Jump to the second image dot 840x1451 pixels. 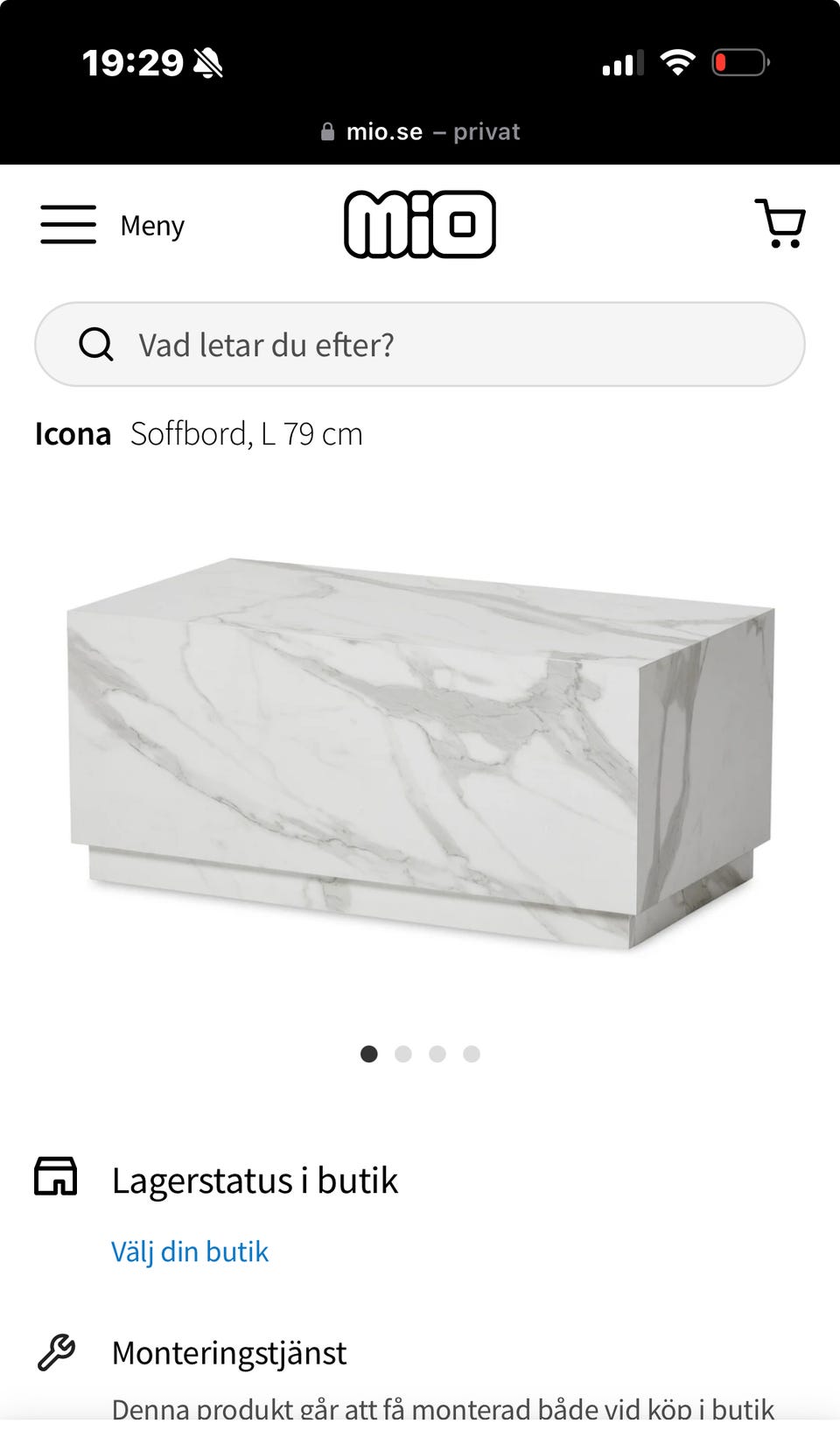pos(403,1054)
